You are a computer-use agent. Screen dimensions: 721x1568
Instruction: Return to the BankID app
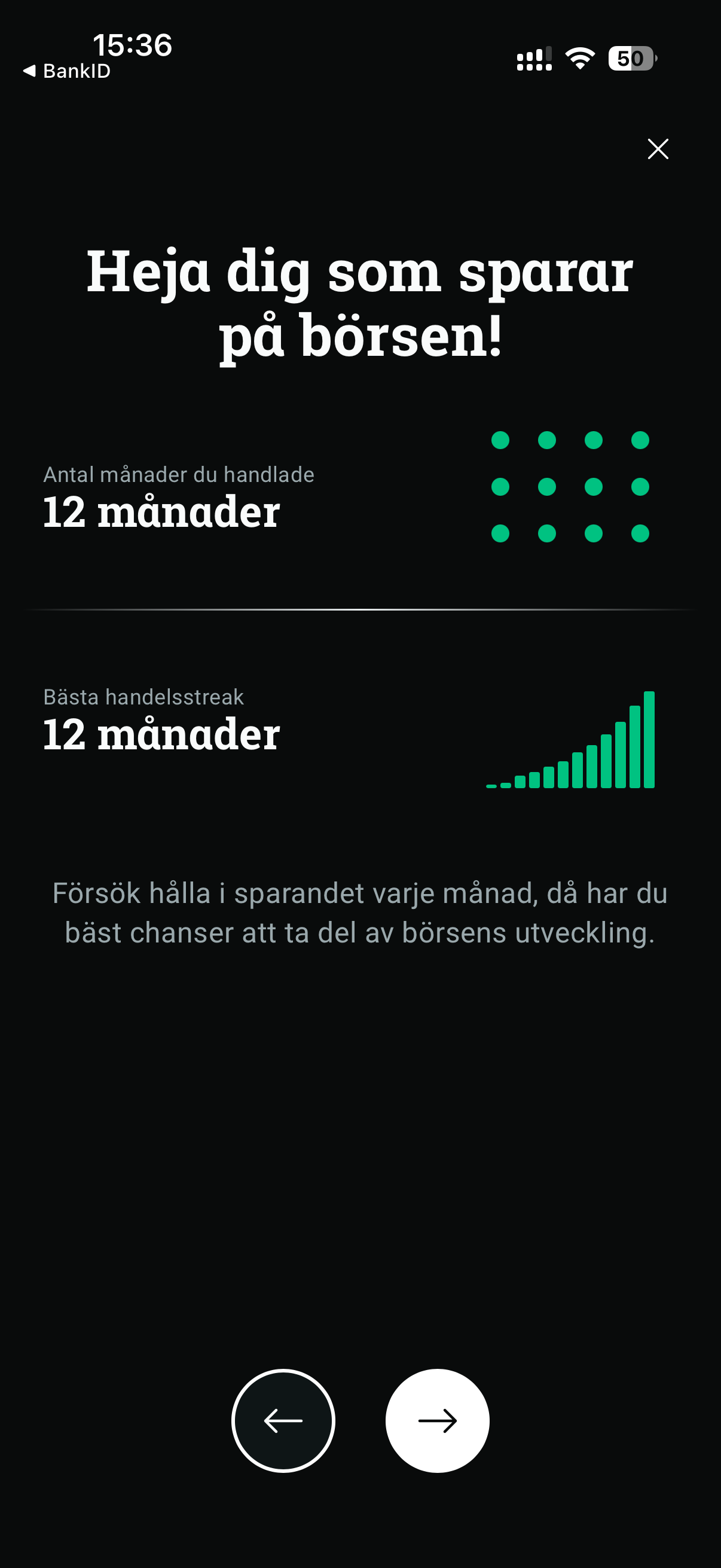pos(67,71)
